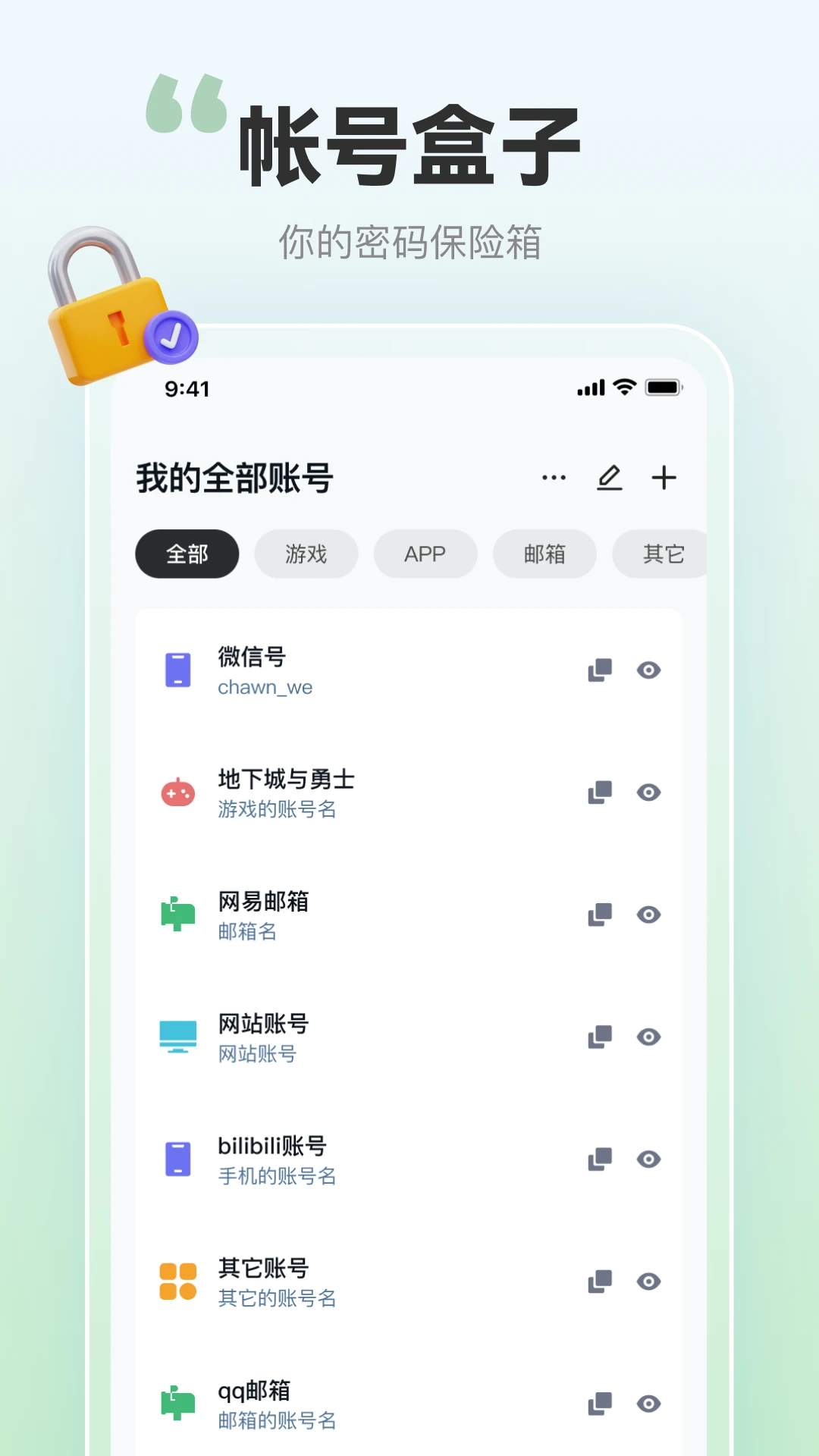Show the password for 微信号
The width and height of the screenshot is (819, 1456).
[x=648, y=670]
